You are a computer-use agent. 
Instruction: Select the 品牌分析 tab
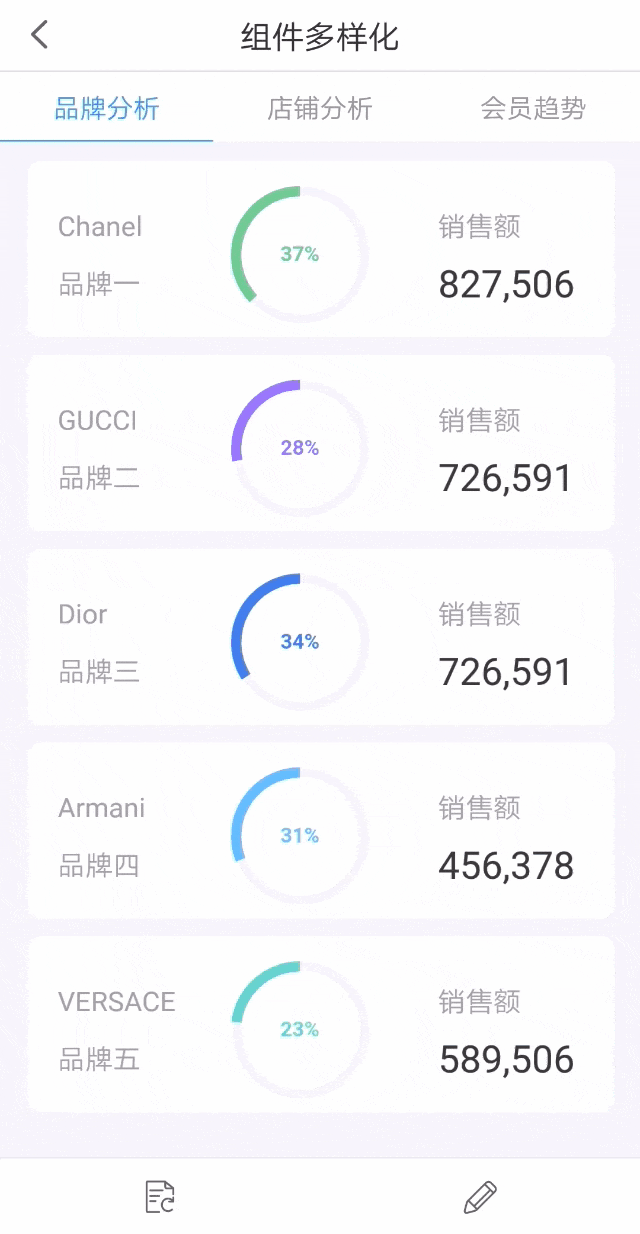[x=107, y=108]
